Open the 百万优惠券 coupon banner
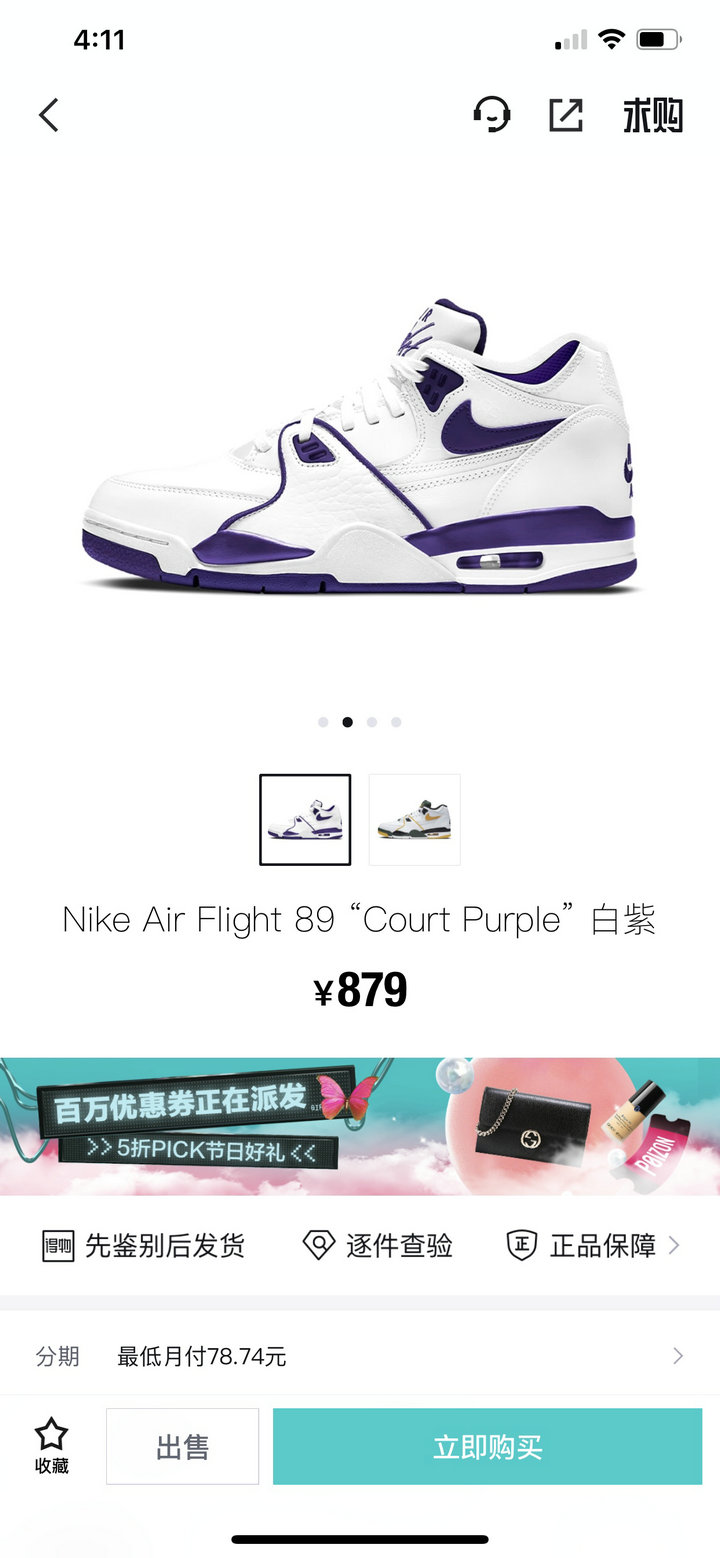720x1558 pixels. (360, 1126)
